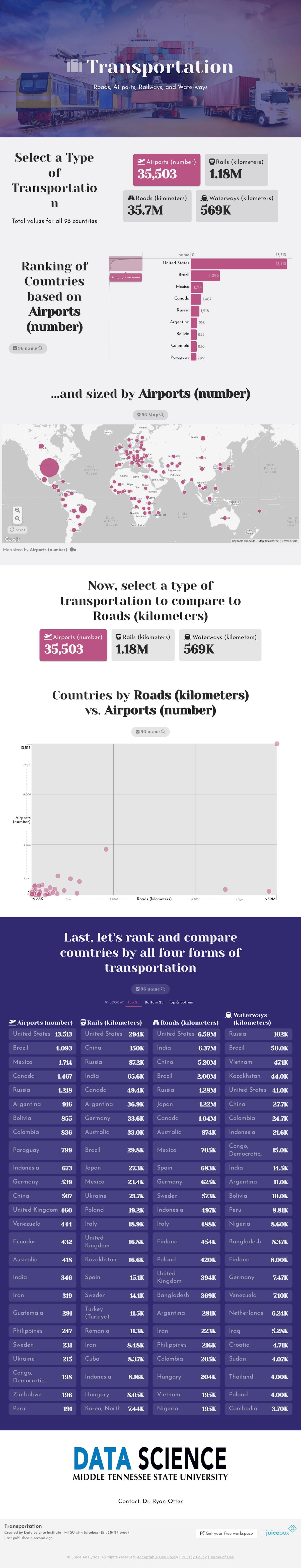This screenshot has width=301, height=1568.
Task: Open the map's Terms of Use
Action: (289, 540)
